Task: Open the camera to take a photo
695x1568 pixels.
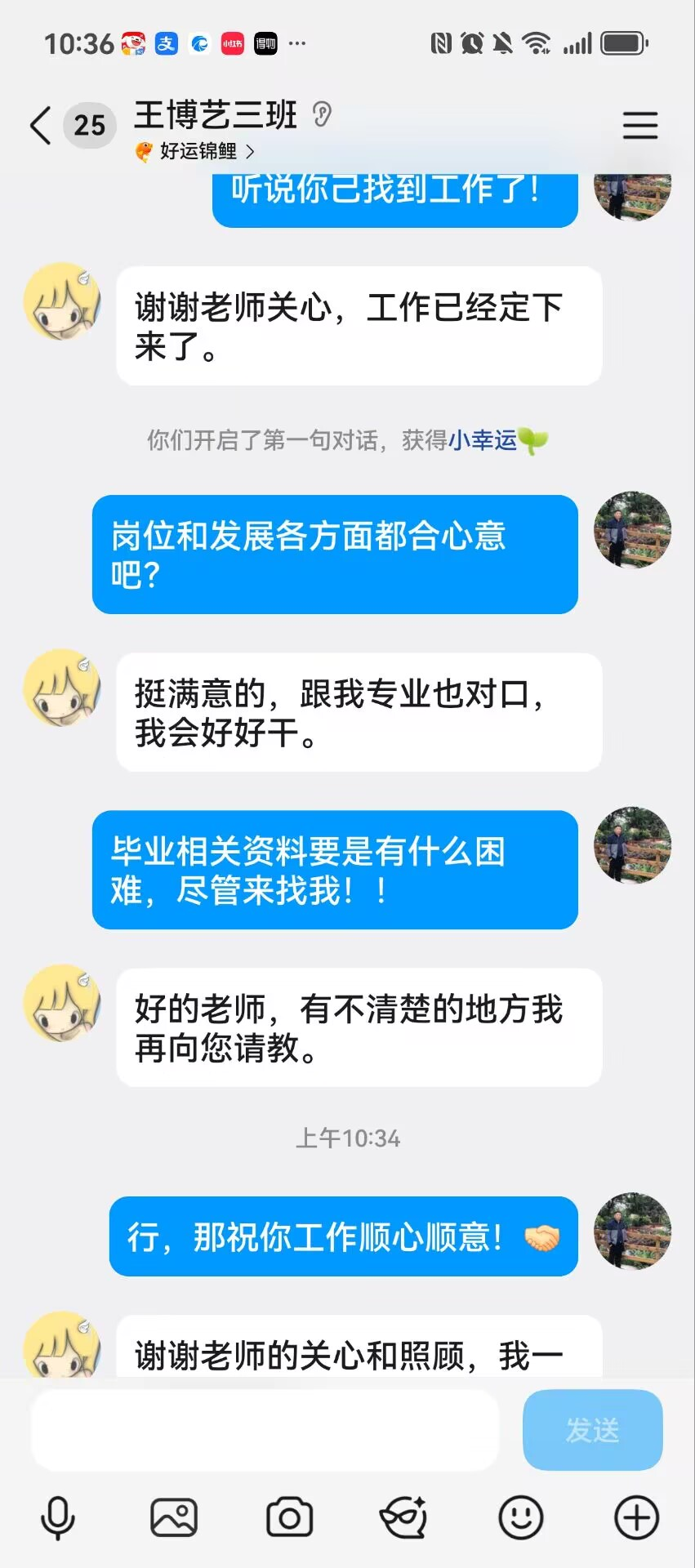Action: coord(289,1518)
